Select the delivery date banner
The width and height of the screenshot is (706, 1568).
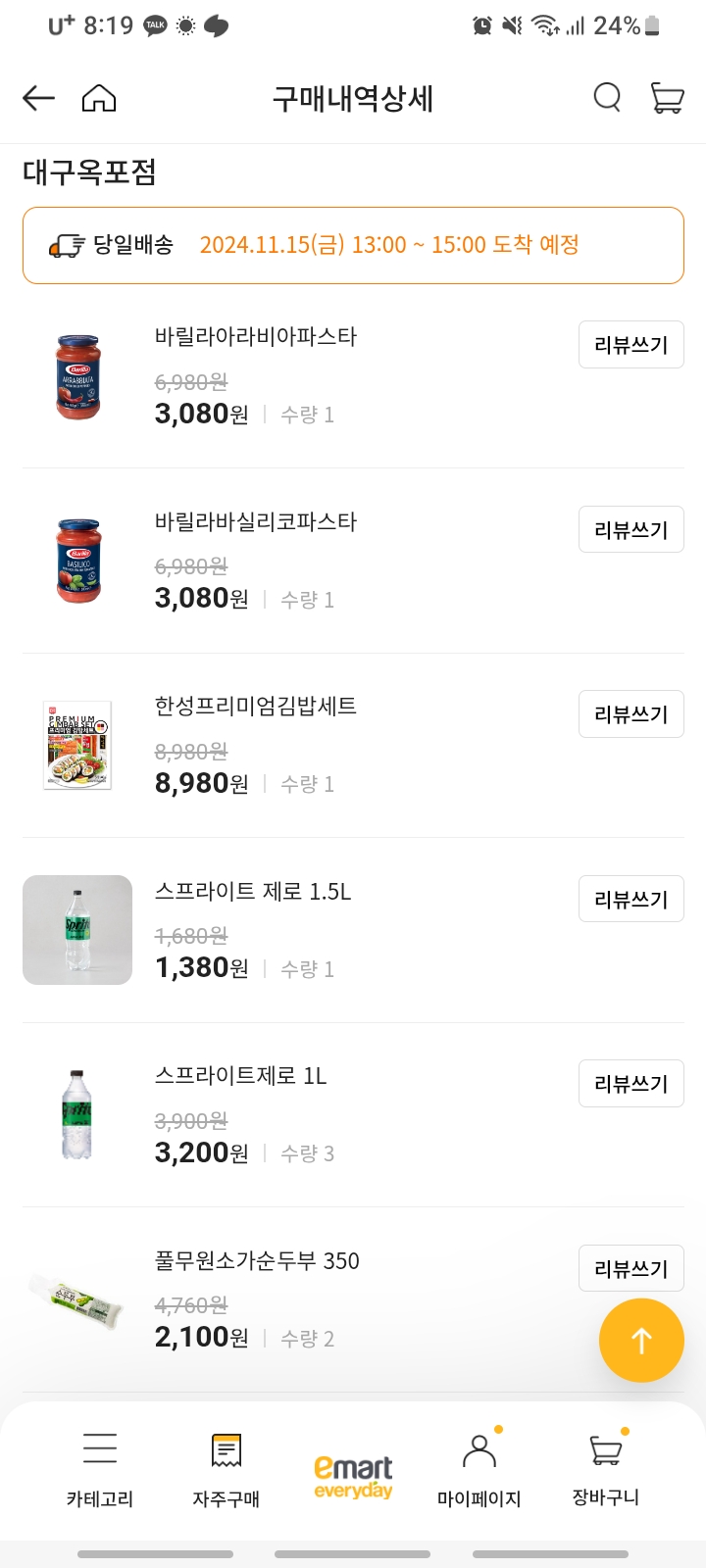click(x=353, y=244)
